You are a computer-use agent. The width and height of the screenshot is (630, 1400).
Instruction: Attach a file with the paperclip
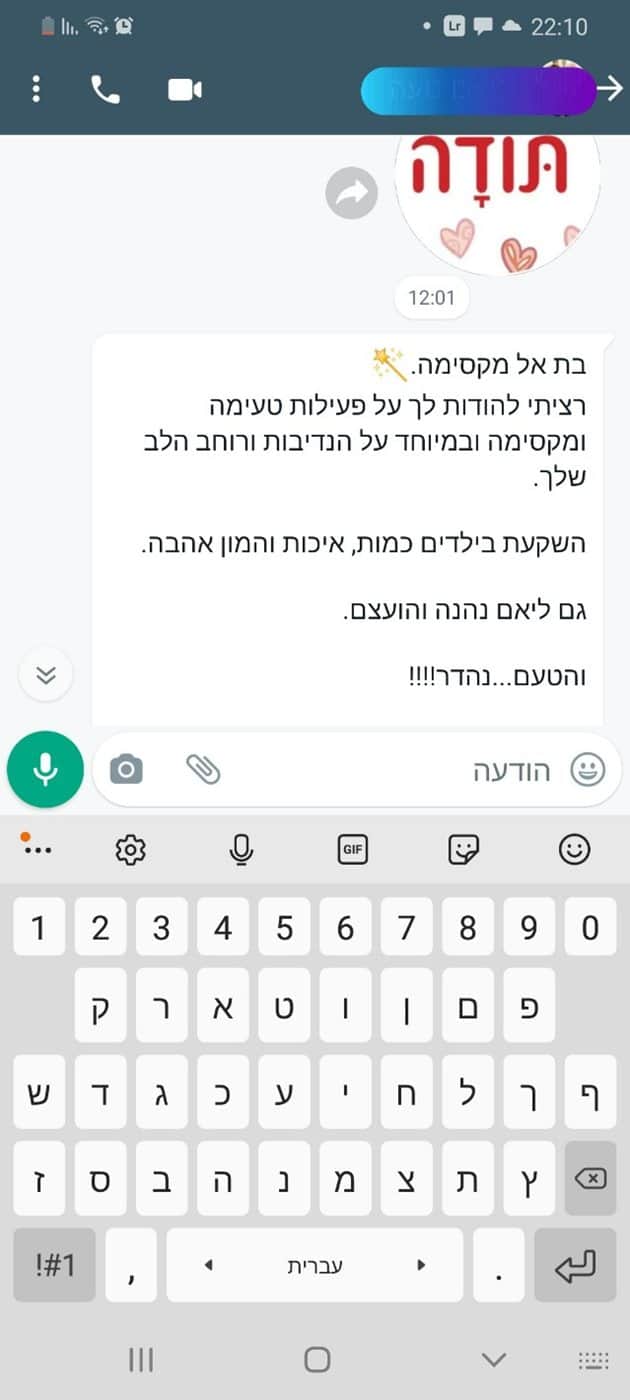point(204,769)
